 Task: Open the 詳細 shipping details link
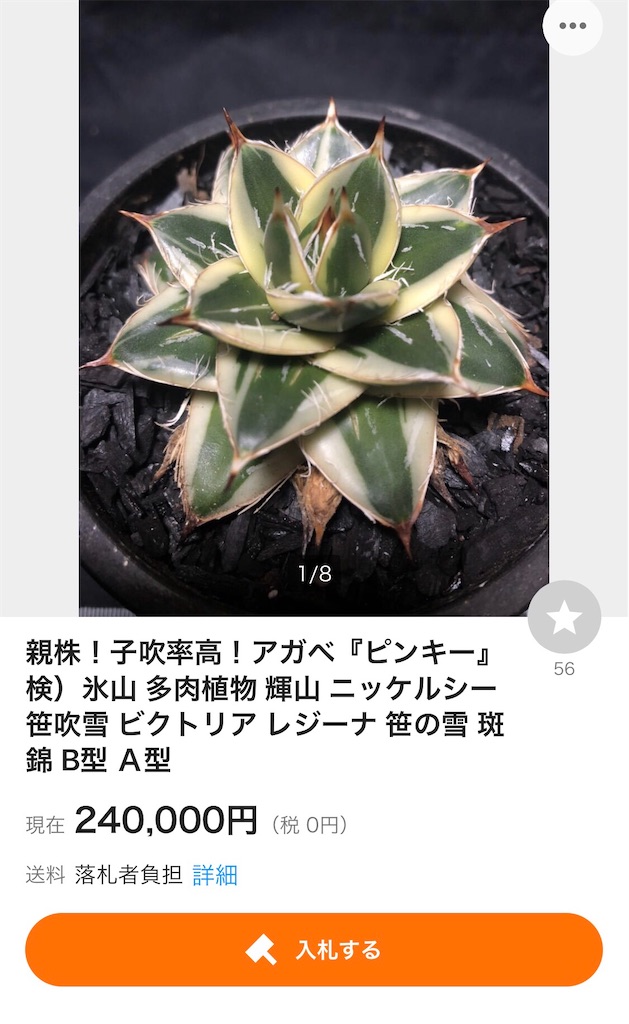[215, 875]
